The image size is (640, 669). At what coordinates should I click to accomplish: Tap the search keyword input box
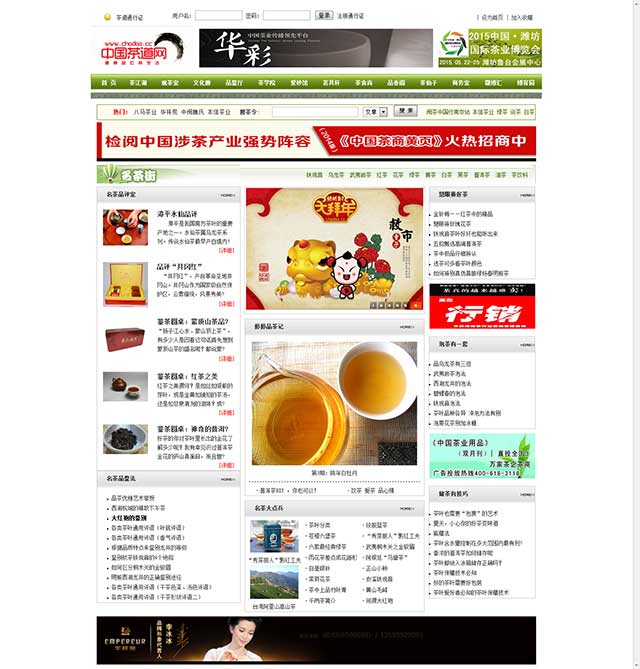[309, 112]
